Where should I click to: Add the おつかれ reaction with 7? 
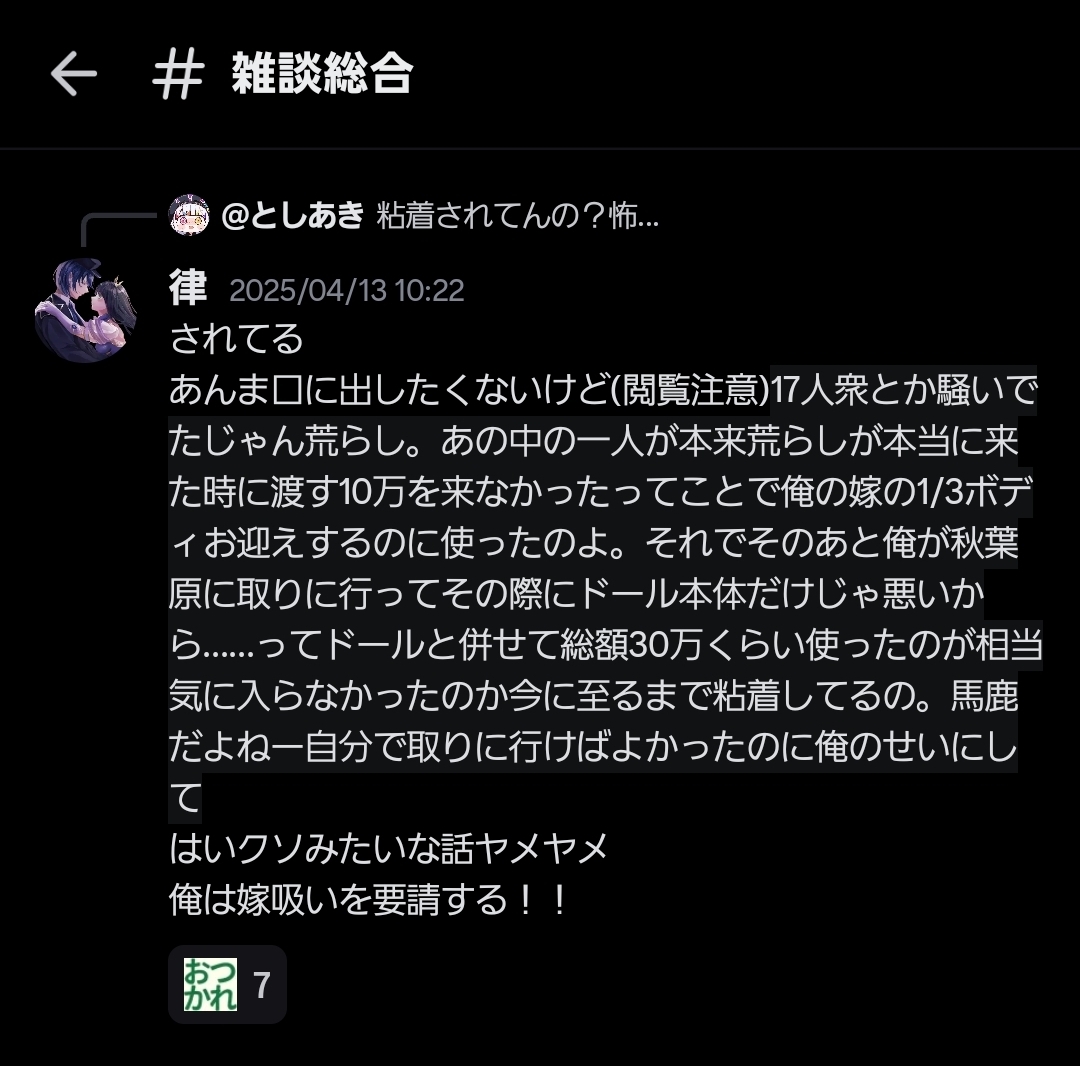pos(227,984)
